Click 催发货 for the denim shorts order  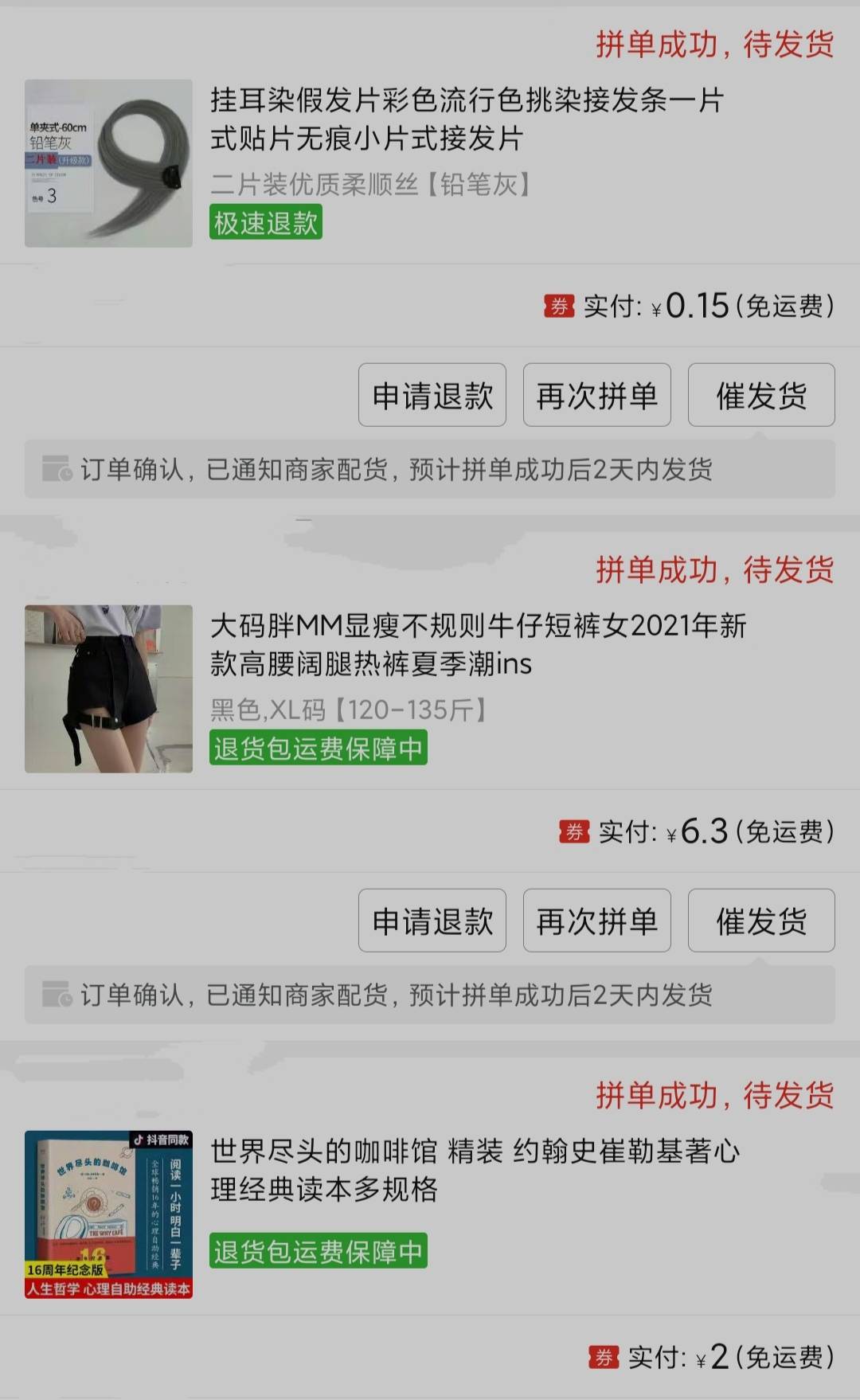(x=760, y=921)
